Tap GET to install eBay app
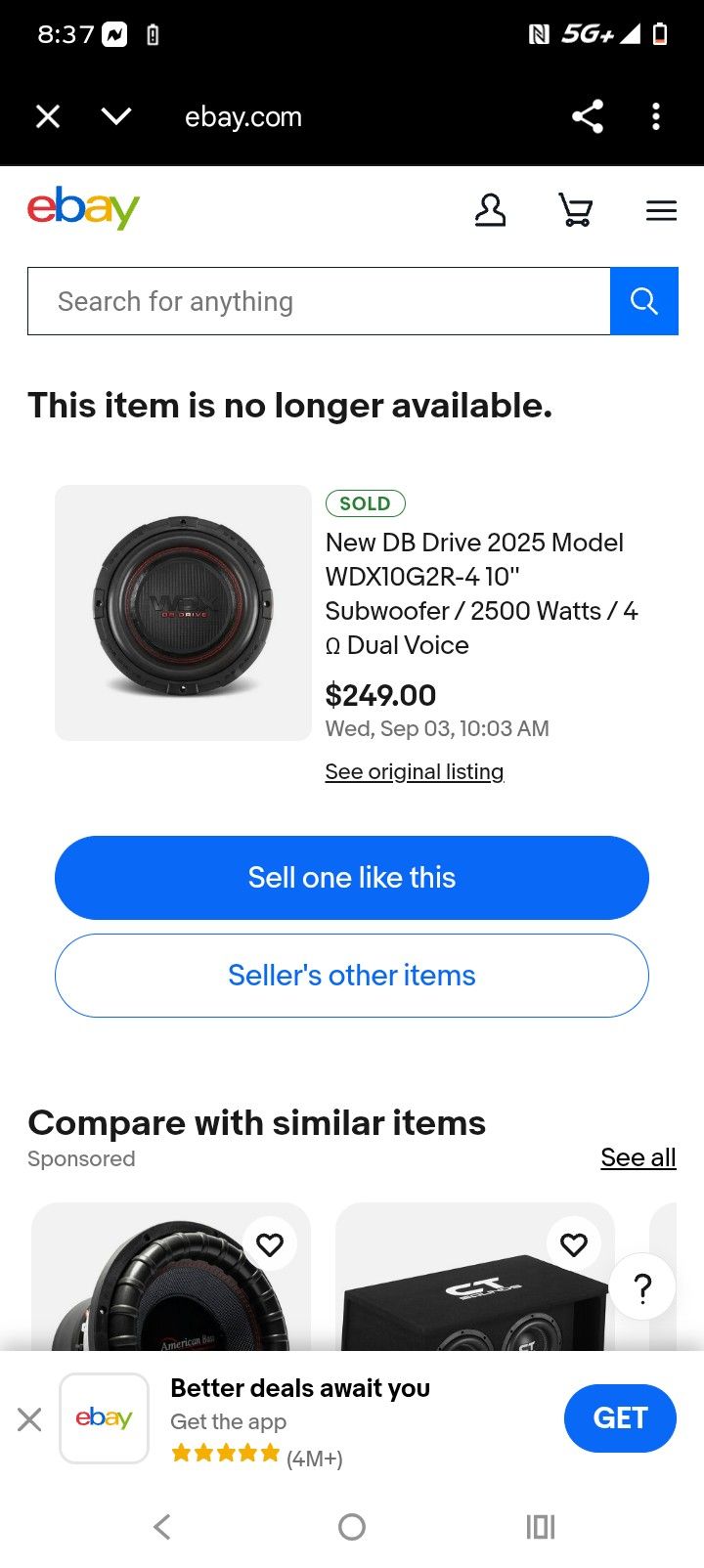Viewport: 704px width, 1568px height. click(x=620, y=1418)
